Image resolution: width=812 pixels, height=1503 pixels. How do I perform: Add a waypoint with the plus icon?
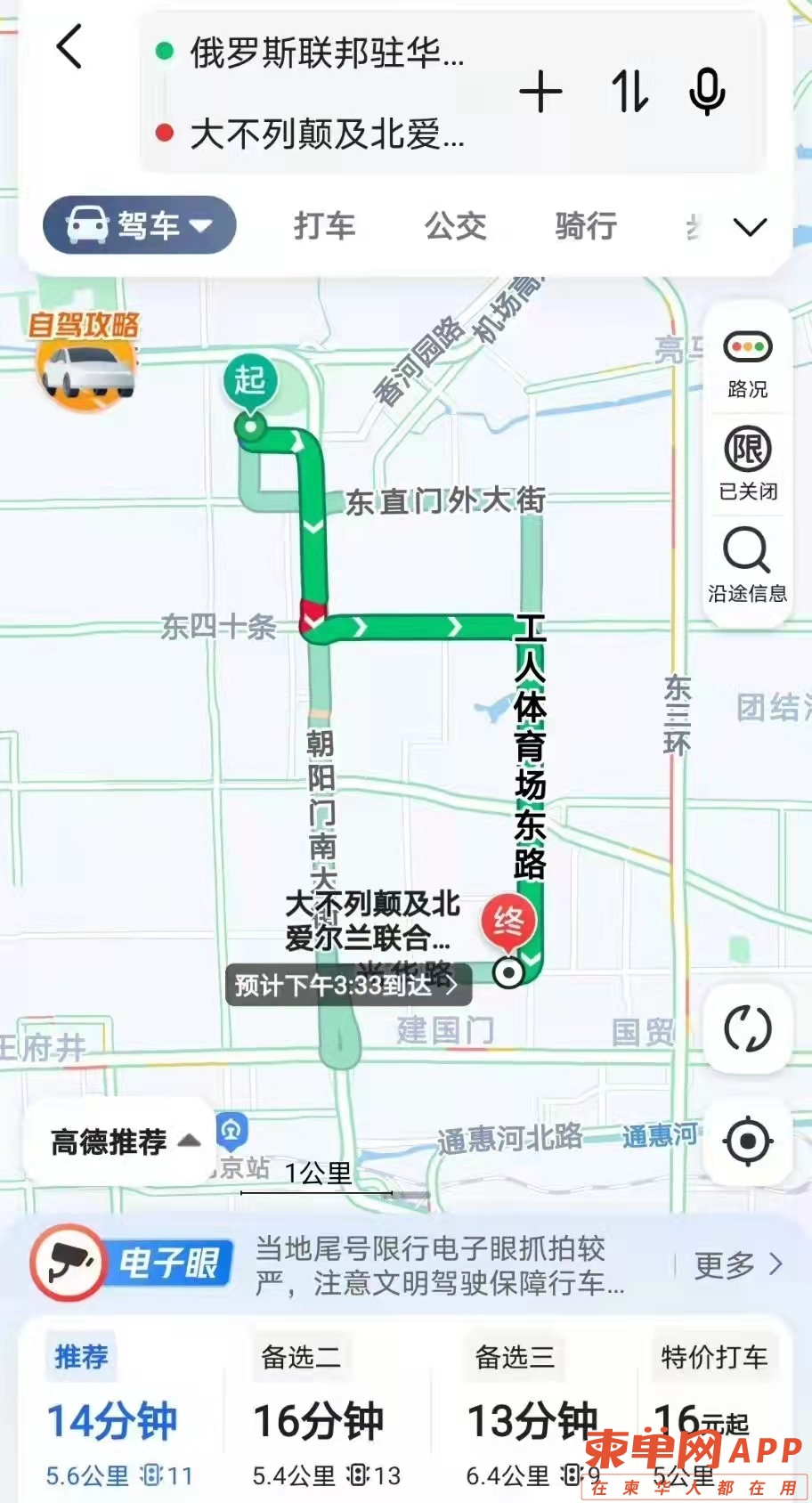(540, 93)
